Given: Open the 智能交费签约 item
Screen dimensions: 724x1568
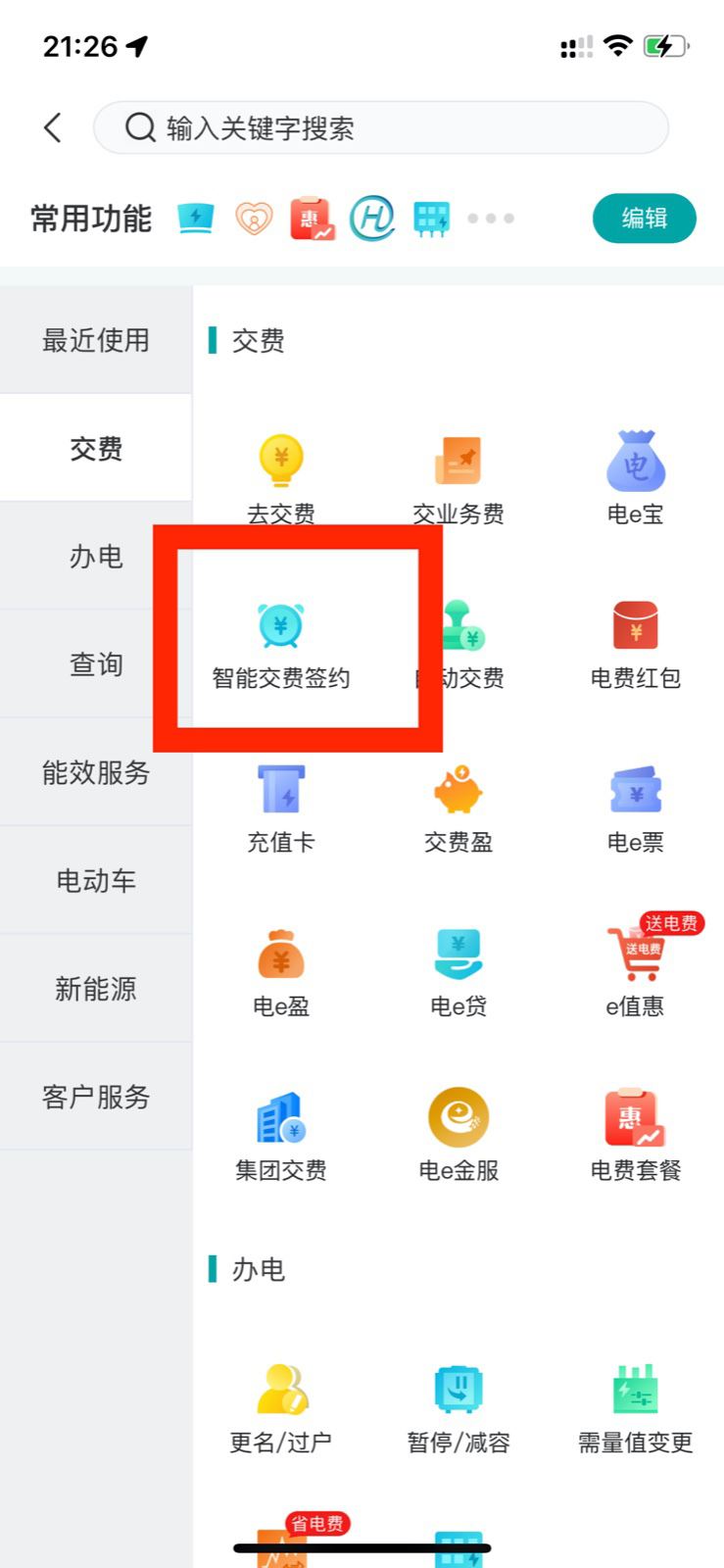Looking at the screenshot, I should coord(281,642).
